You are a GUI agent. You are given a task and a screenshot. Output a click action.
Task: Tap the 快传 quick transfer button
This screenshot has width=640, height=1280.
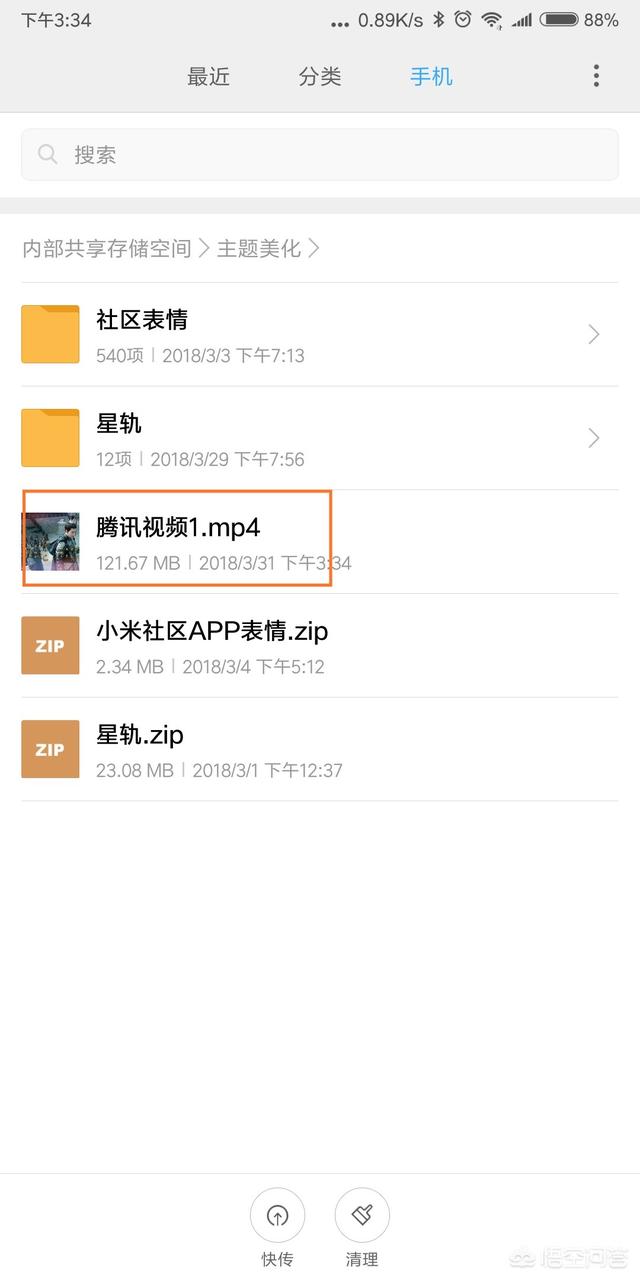[277, 1228]
